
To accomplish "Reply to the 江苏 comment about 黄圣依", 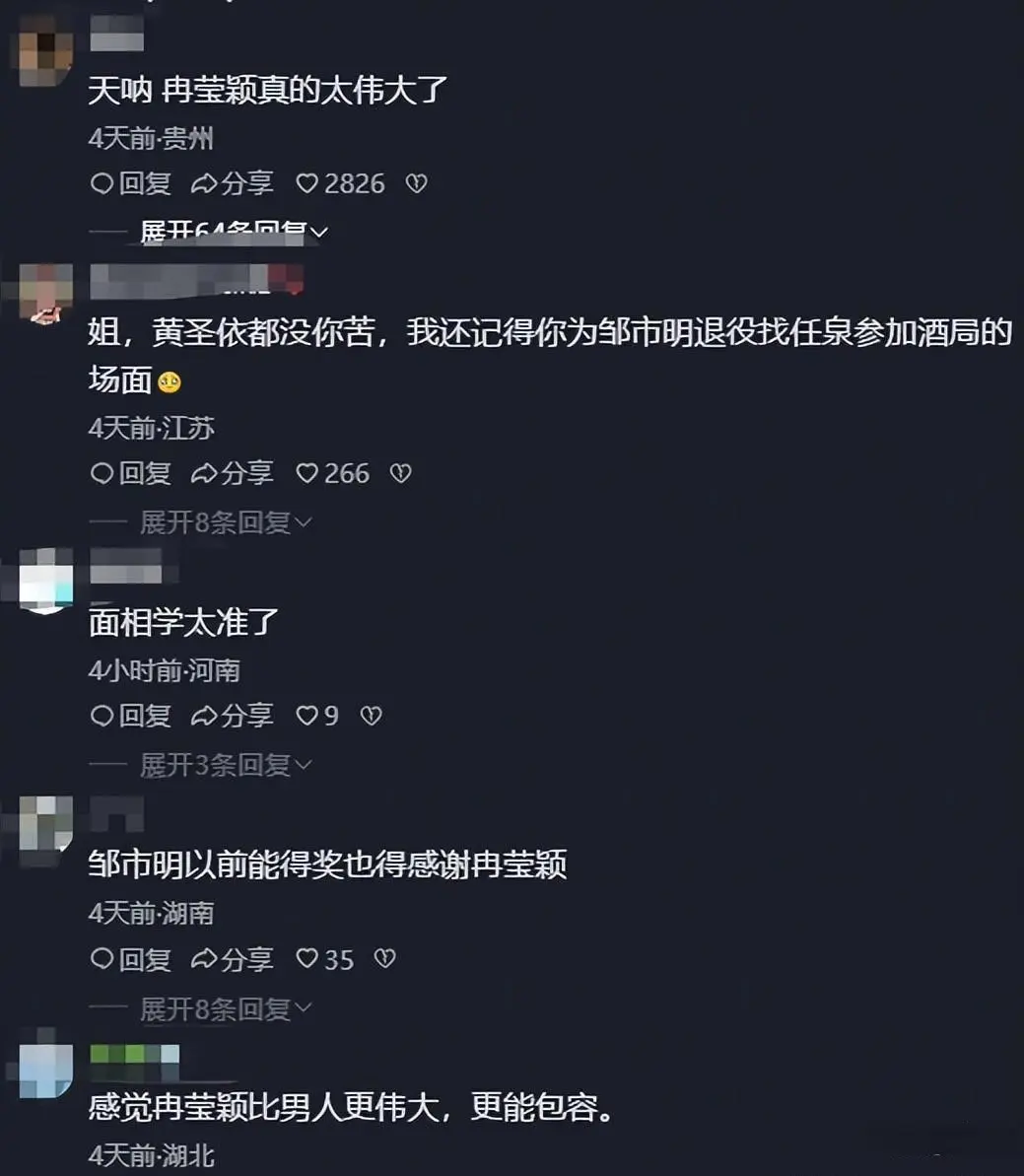I will [130, 473].
